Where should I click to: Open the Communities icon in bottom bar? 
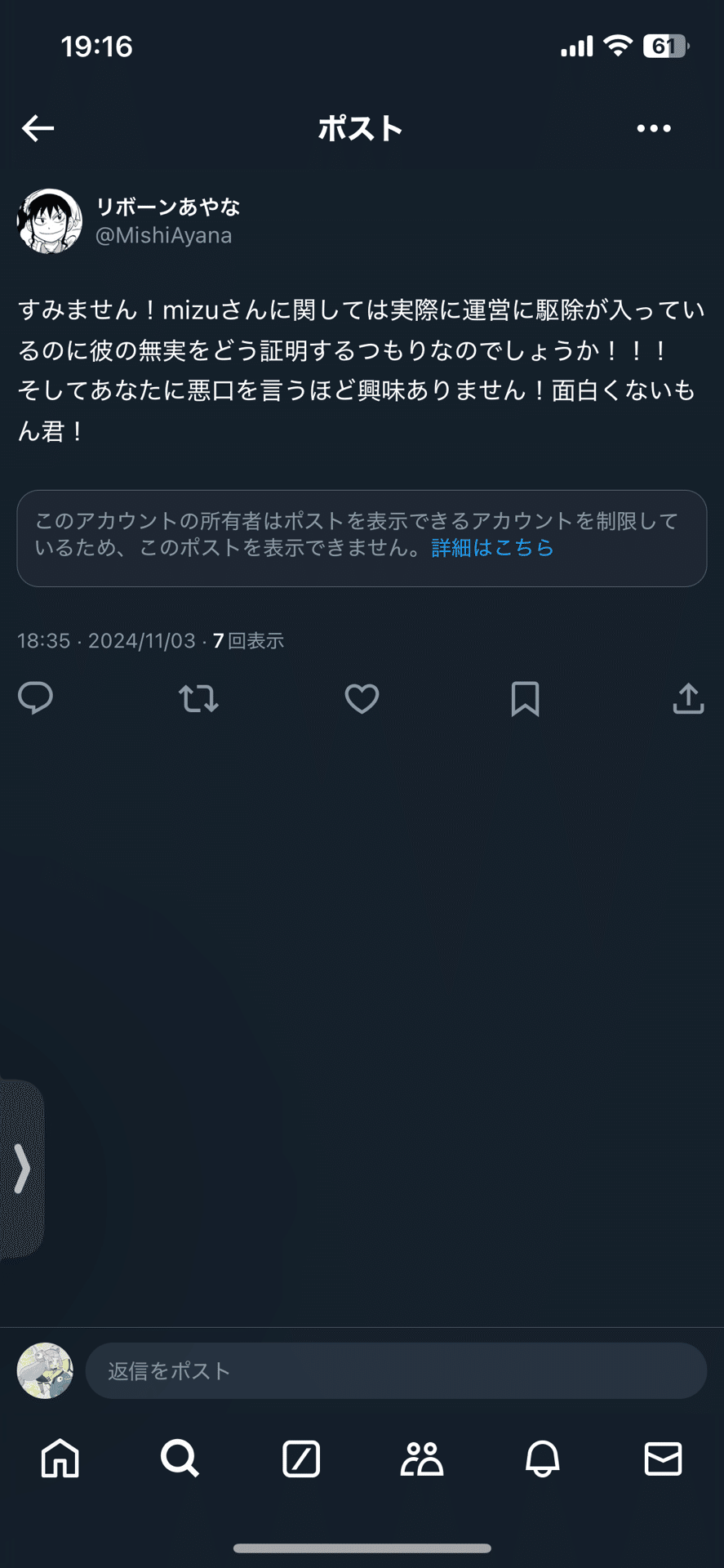pyautogui.click(x=422, y=1459)
